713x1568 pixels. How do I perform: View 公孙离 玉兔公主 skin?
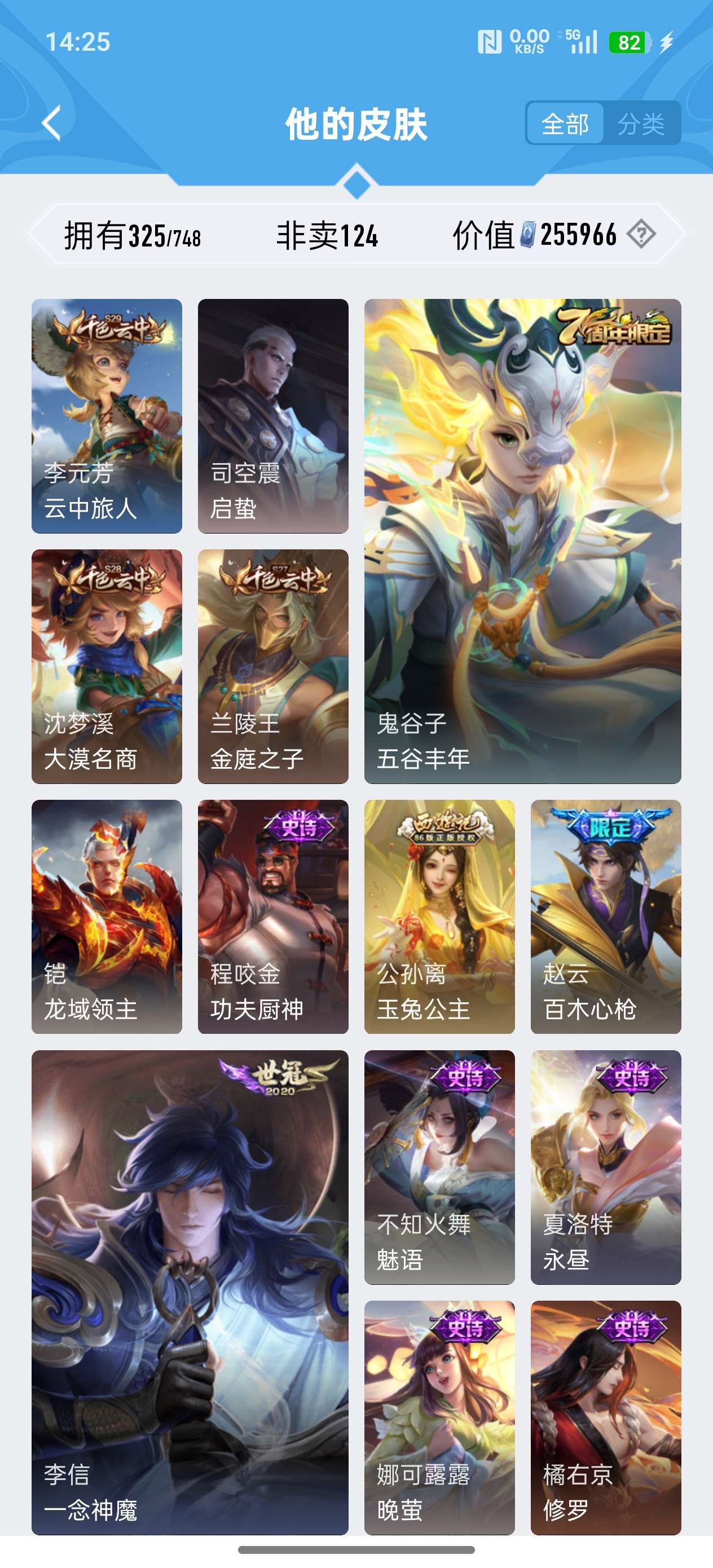(x=439, y=916)
